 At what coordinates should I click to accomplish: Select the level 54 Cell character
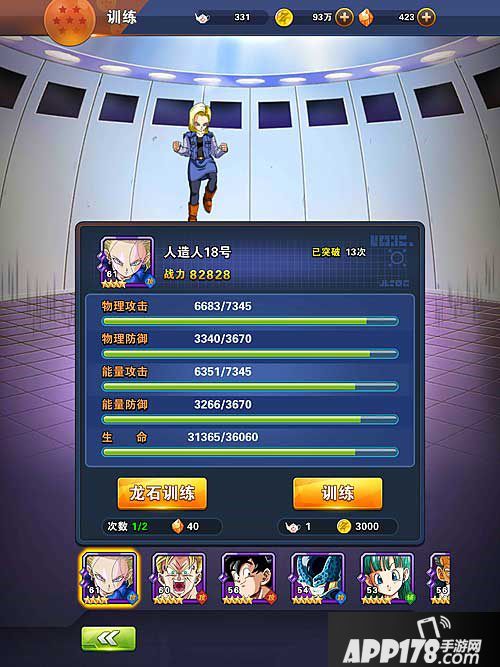click(x=318, y=579)
